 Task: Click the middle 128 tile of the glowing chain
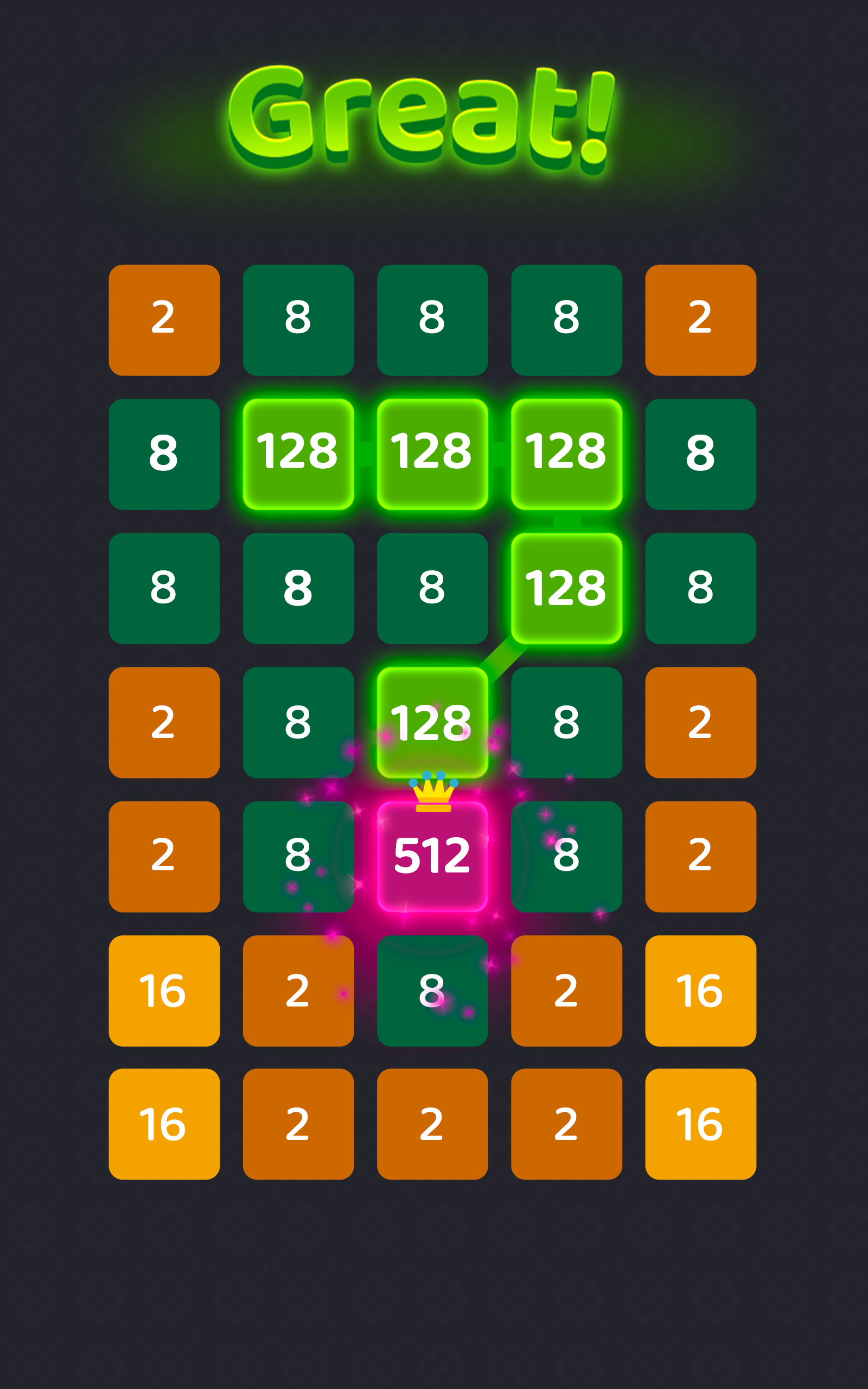click(x=433, y=454)
